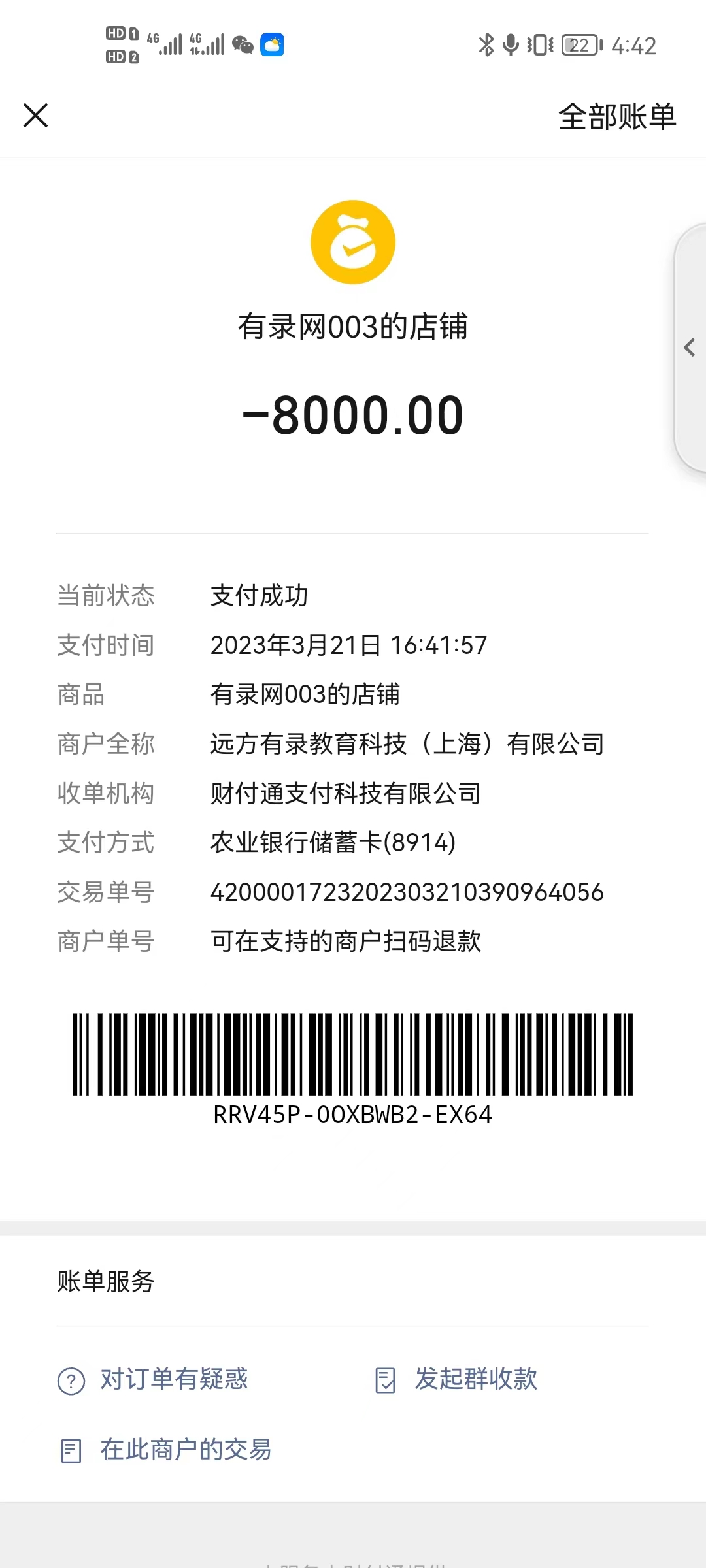Expand the side handle arrow
The image size is (706, 1568).
point(690,348)
